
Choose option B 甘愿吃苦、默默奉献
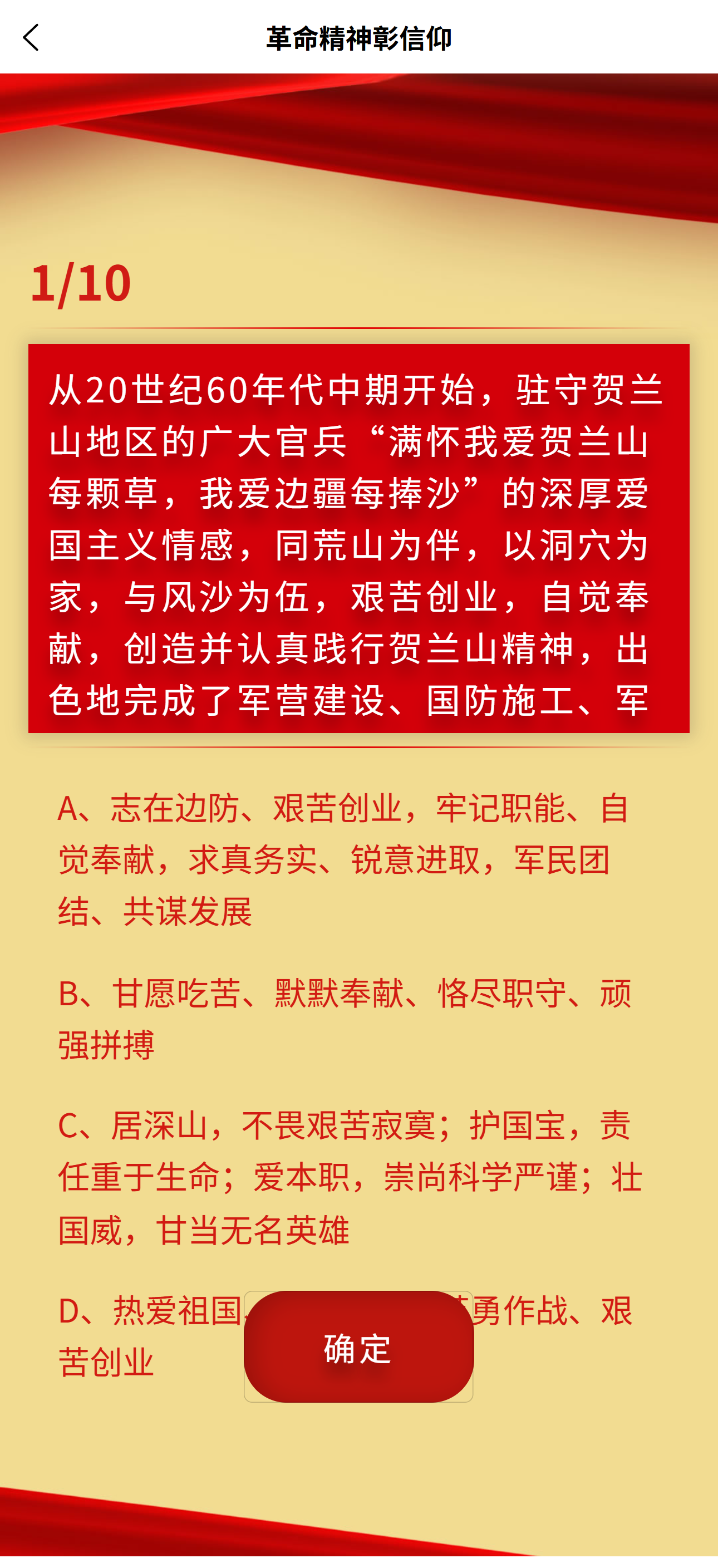[x=345, y=1019]
